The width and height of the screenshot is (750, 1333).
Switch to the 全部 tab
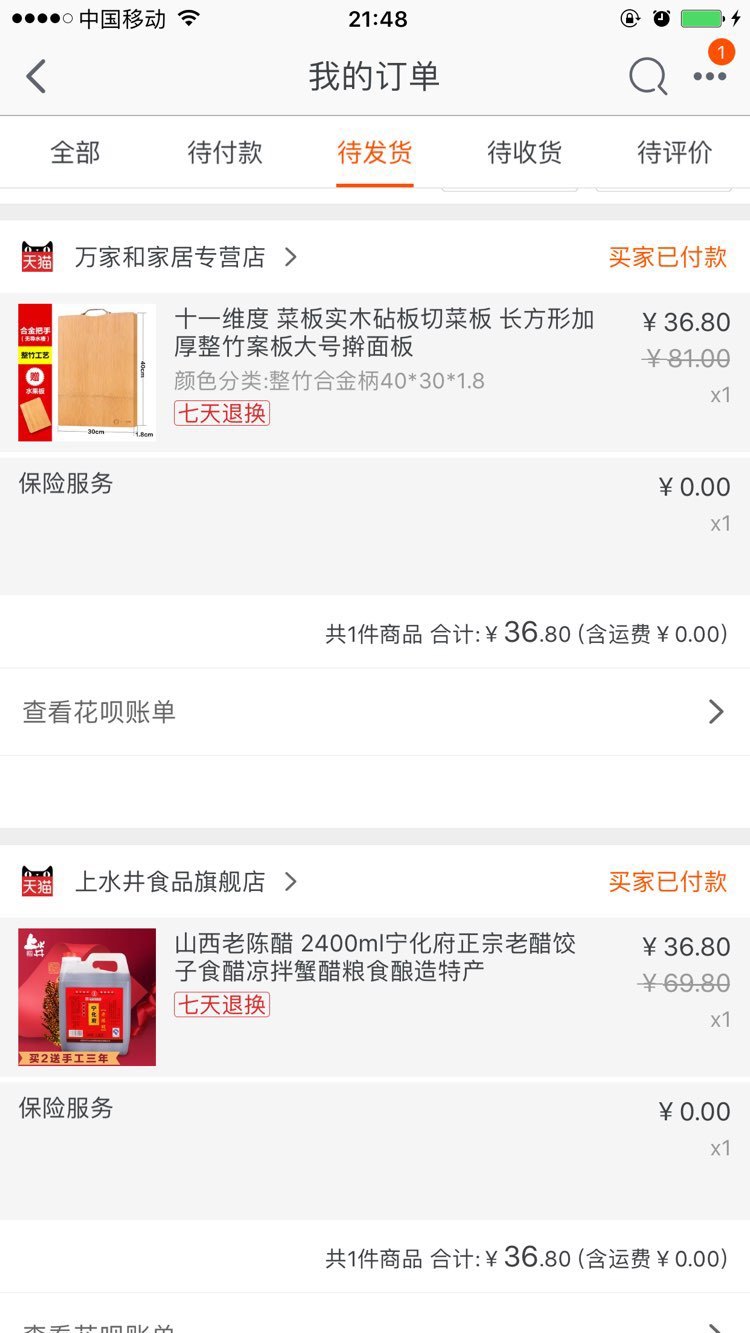pos(75,153)
